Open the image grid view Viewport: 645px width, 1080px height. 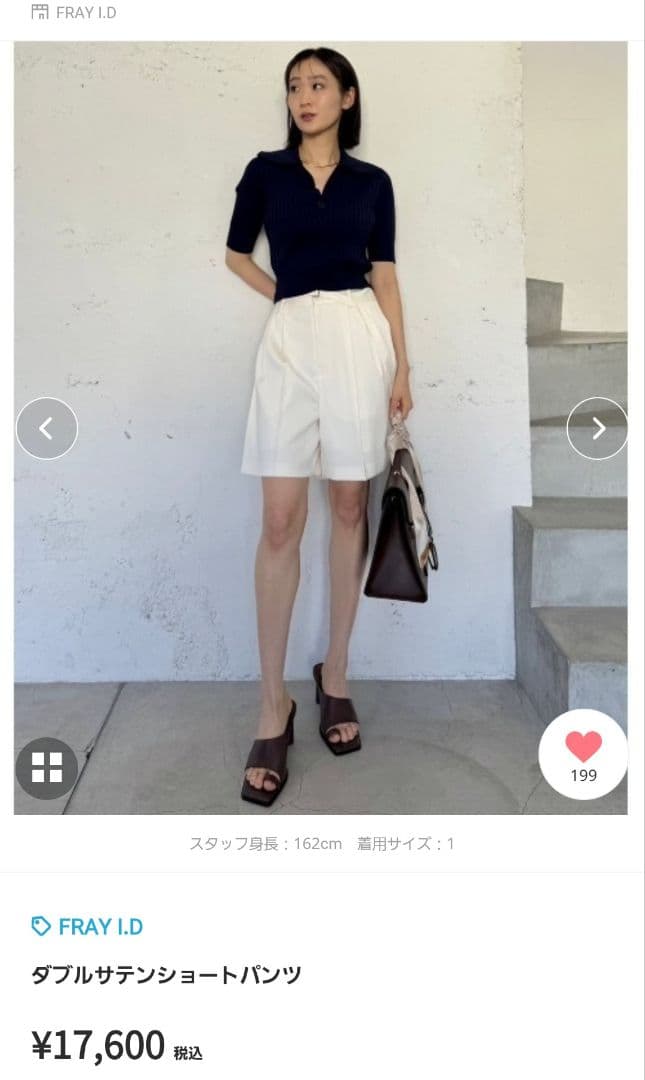click(x=46, y=768)
